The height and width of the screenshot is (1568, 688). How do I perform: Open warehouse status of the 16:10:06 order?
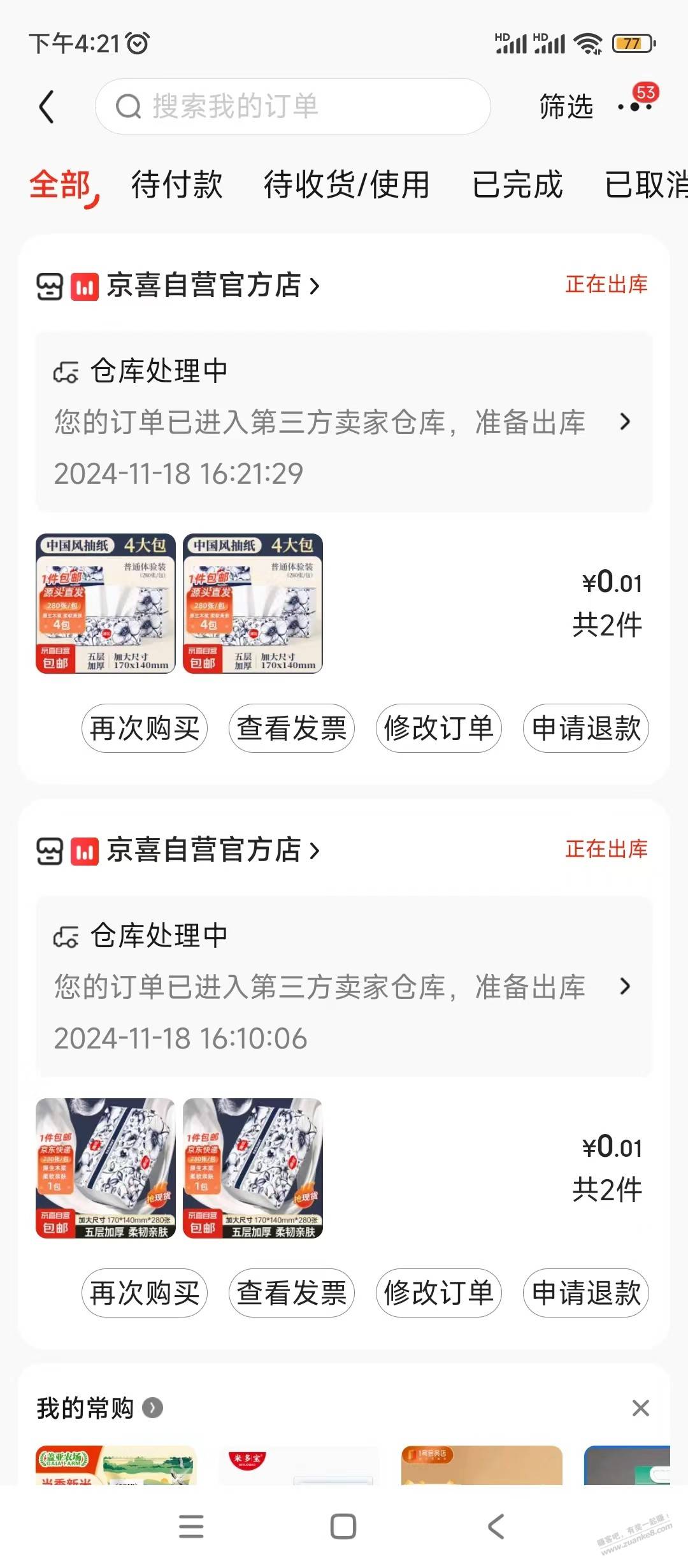(344, 987)
